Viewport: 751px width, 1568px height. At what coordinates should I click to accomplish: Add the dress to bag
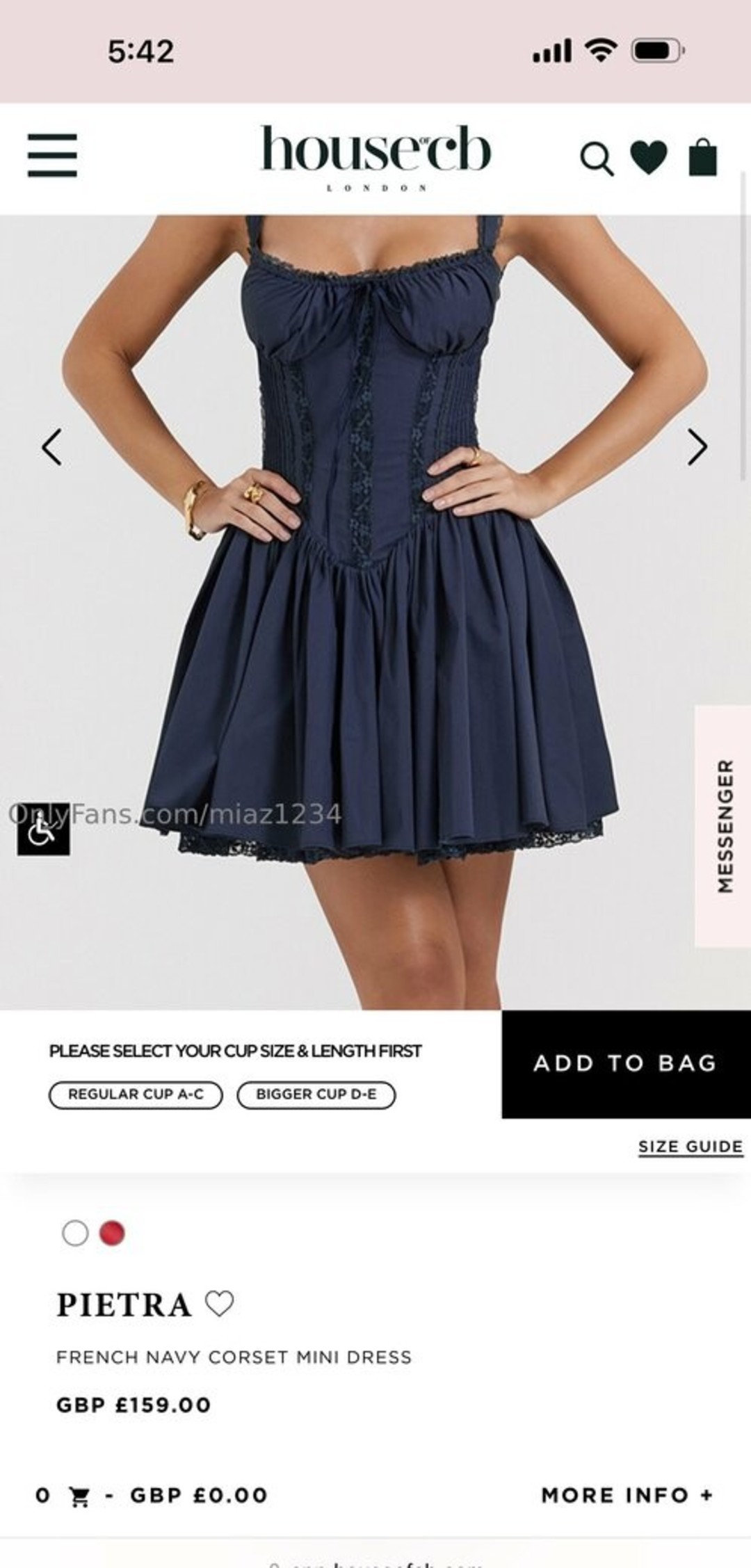point(625,1063)
